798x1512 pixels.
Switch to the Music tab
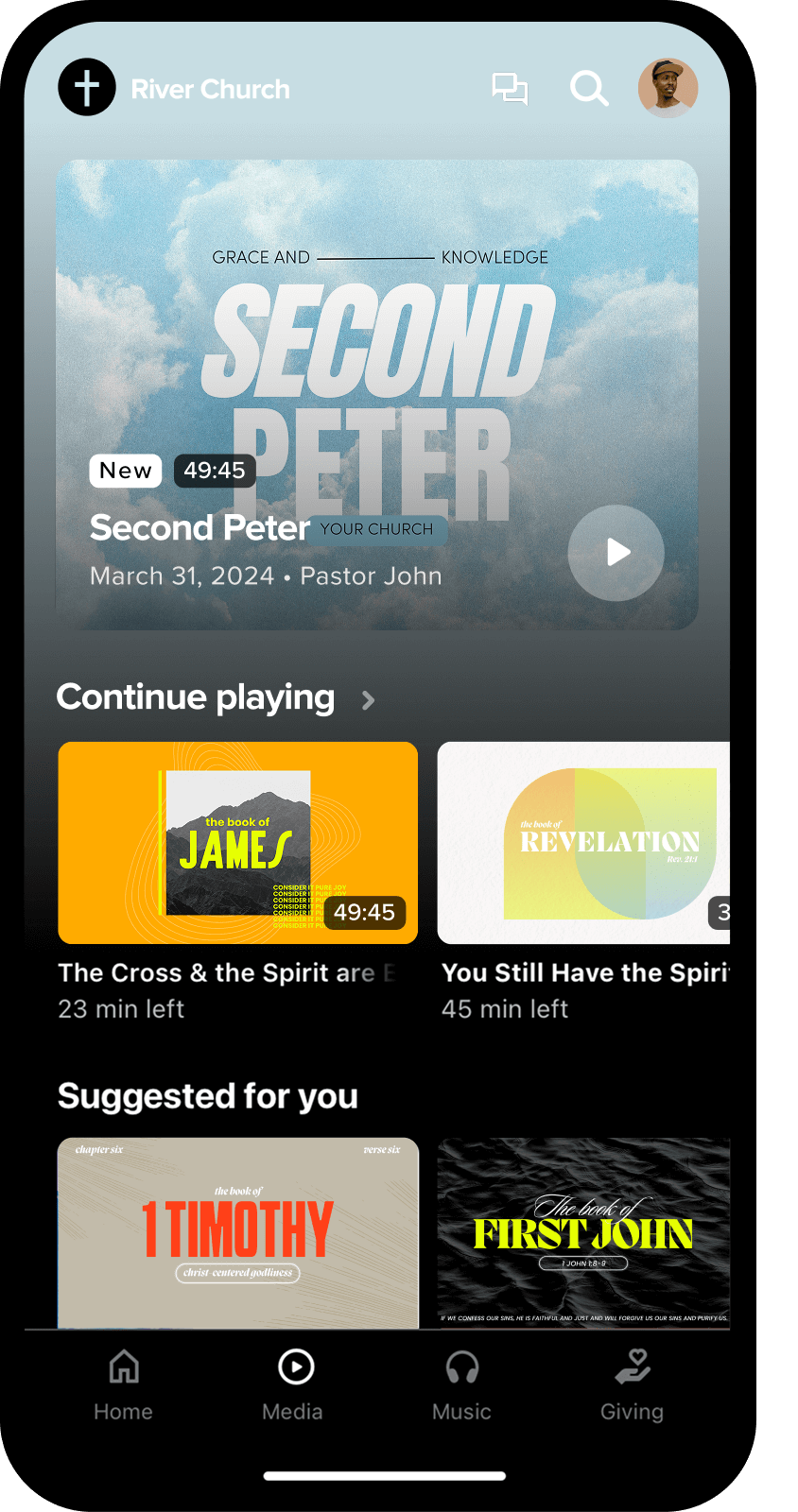tap(461, 1385)
